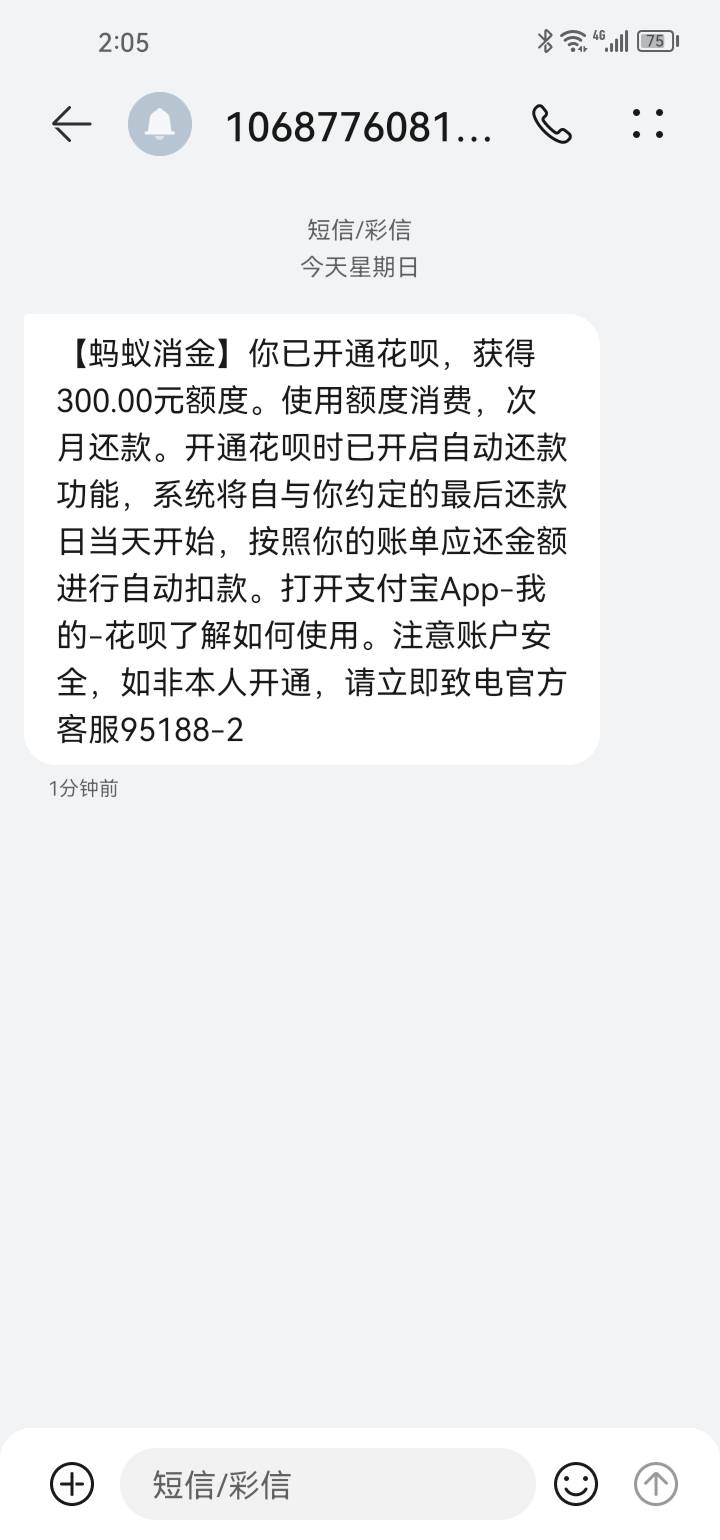Tap the plus attachment icon

72,1484
